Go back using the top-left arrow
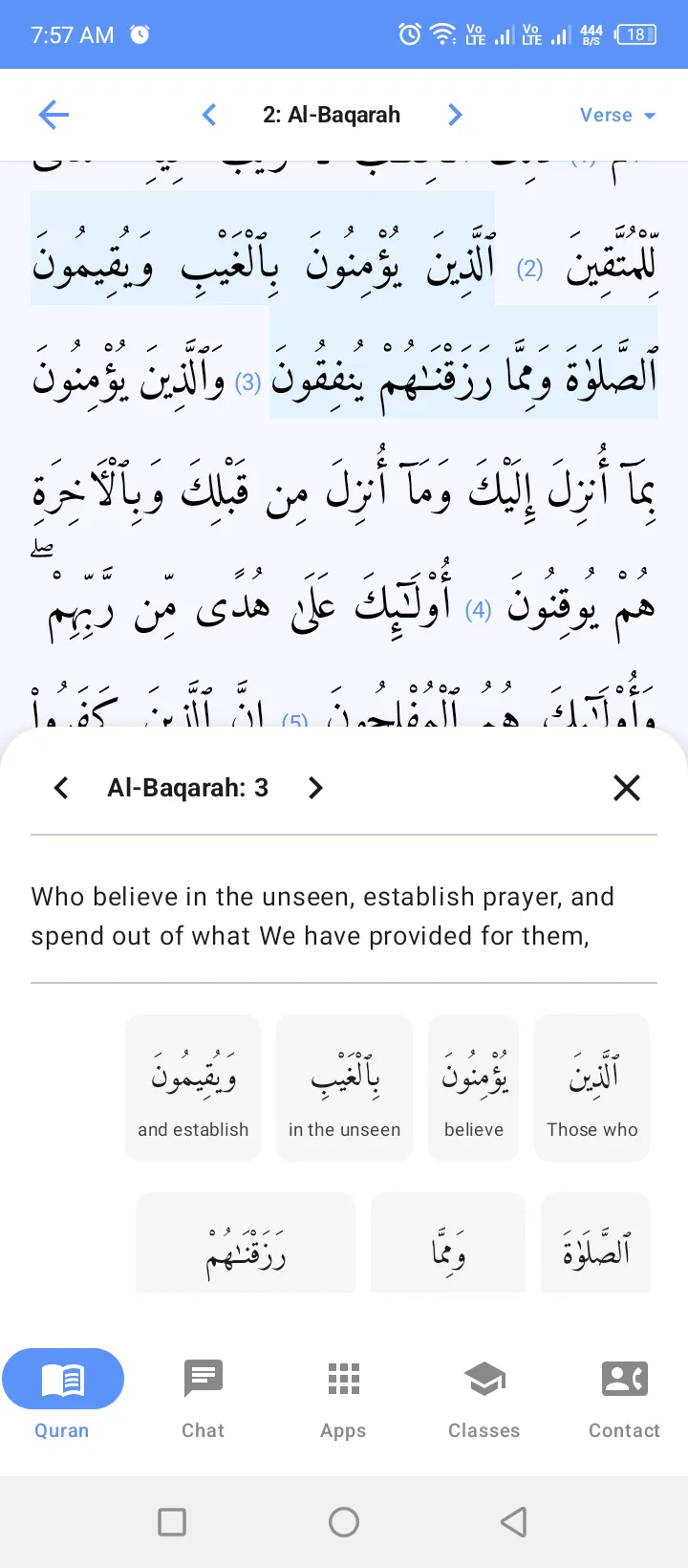The image size is (688, 1568). (x=54, y=116)
